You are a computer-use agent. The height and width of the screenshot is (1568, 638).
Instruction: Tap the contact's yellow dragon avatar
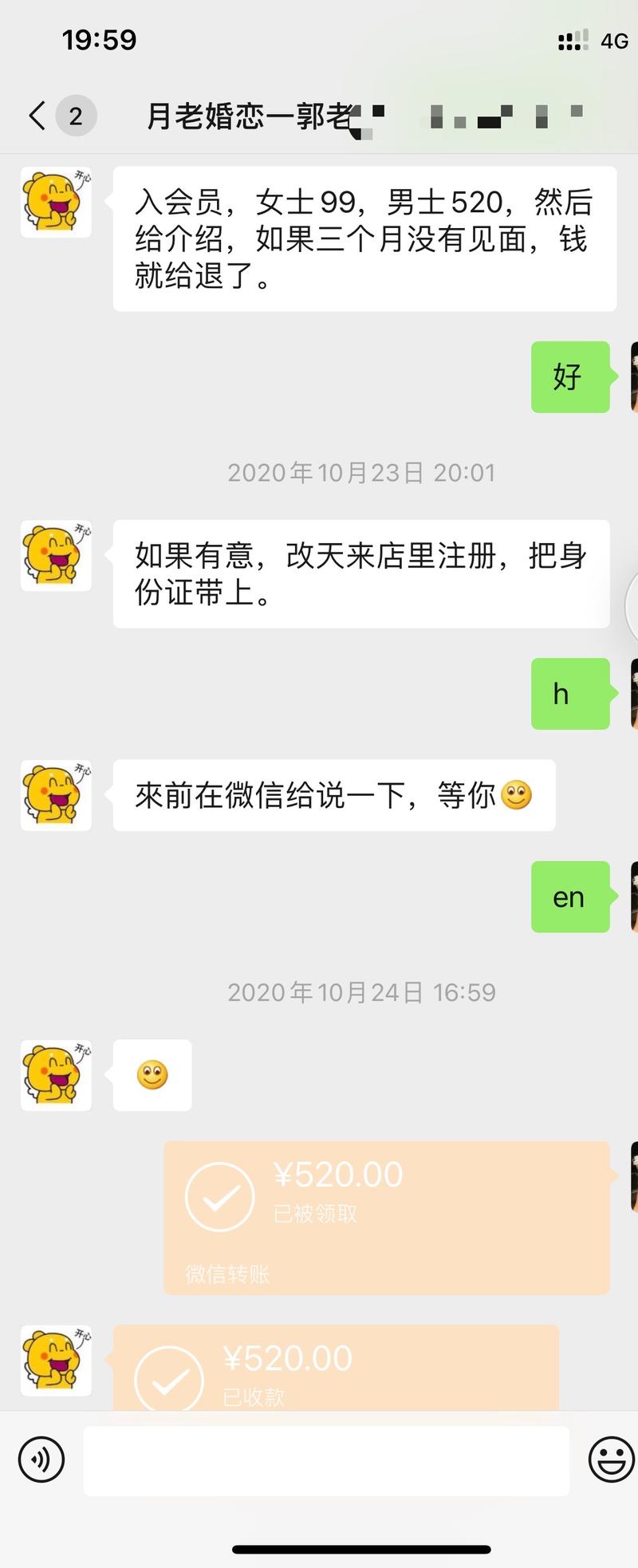(55, 203)
